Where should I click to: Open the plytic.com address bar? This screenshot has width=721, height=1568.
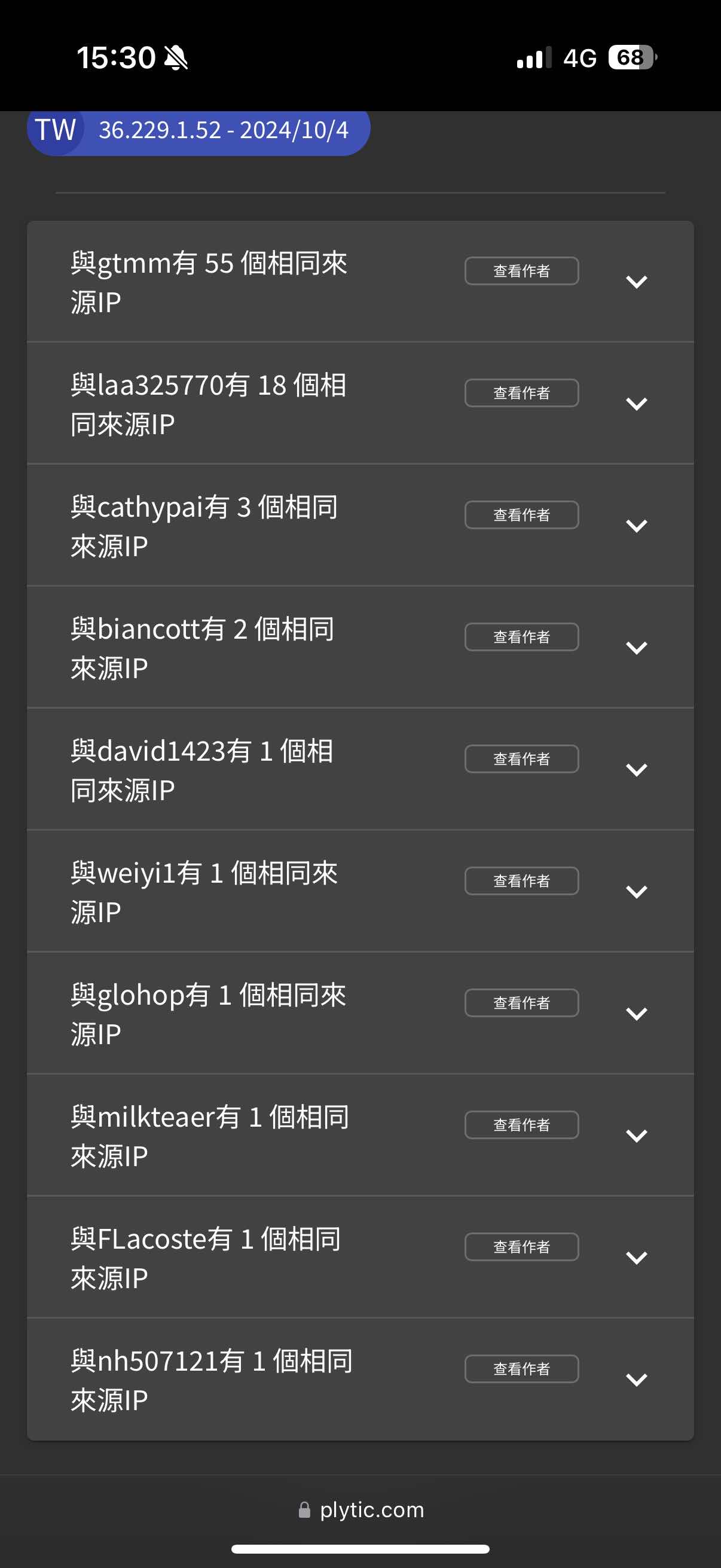361,1509
